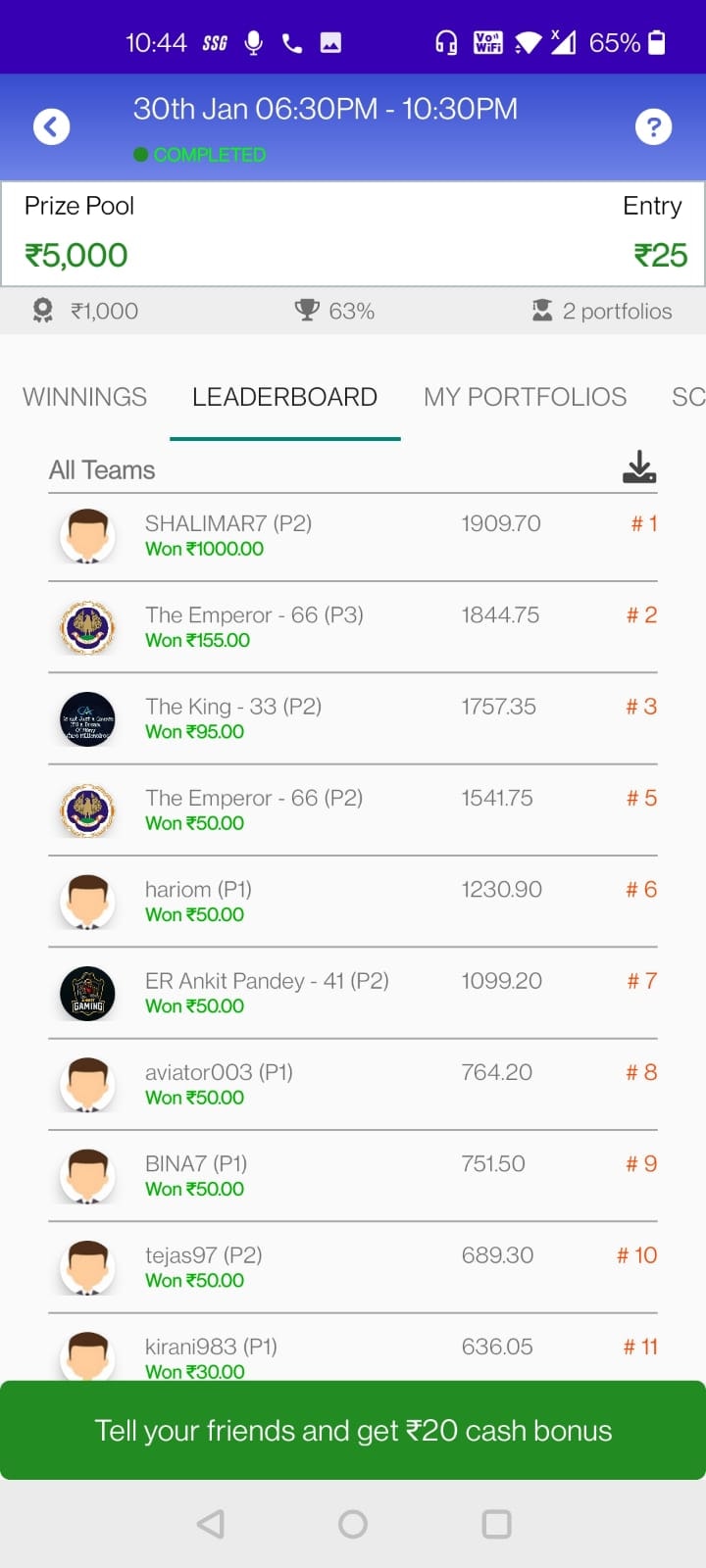The width and height of the screenshot is (706, 1568).
Task: Tap the refer friends cash bonus banner
Action: [353, 1430]
